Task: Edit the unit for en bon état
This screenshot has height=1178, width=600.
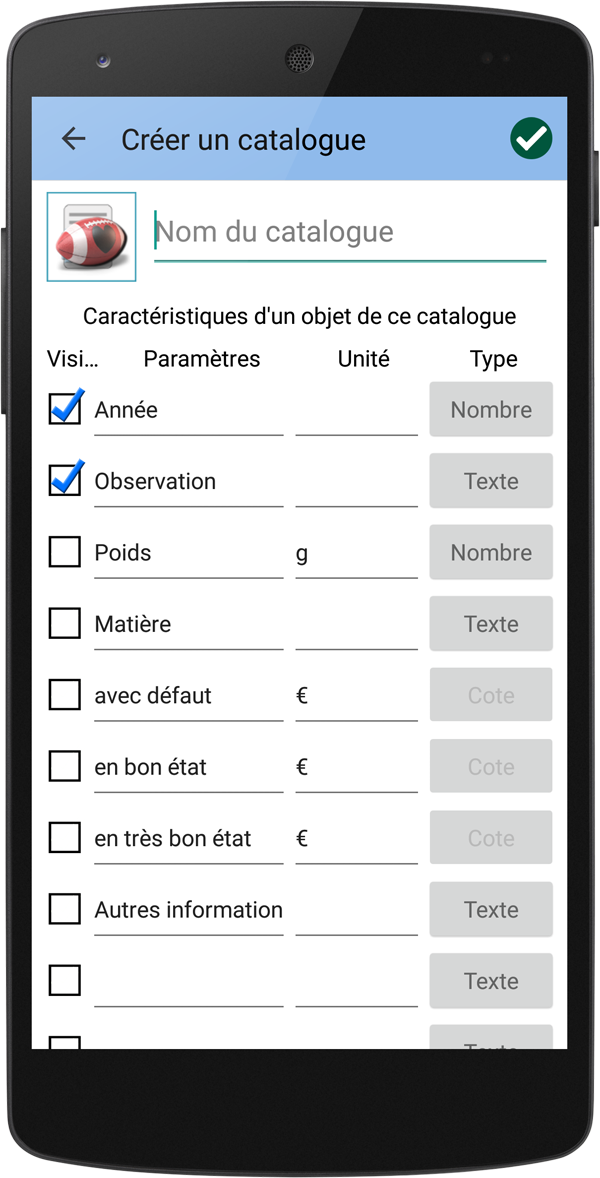Action: tap(357, 769)
